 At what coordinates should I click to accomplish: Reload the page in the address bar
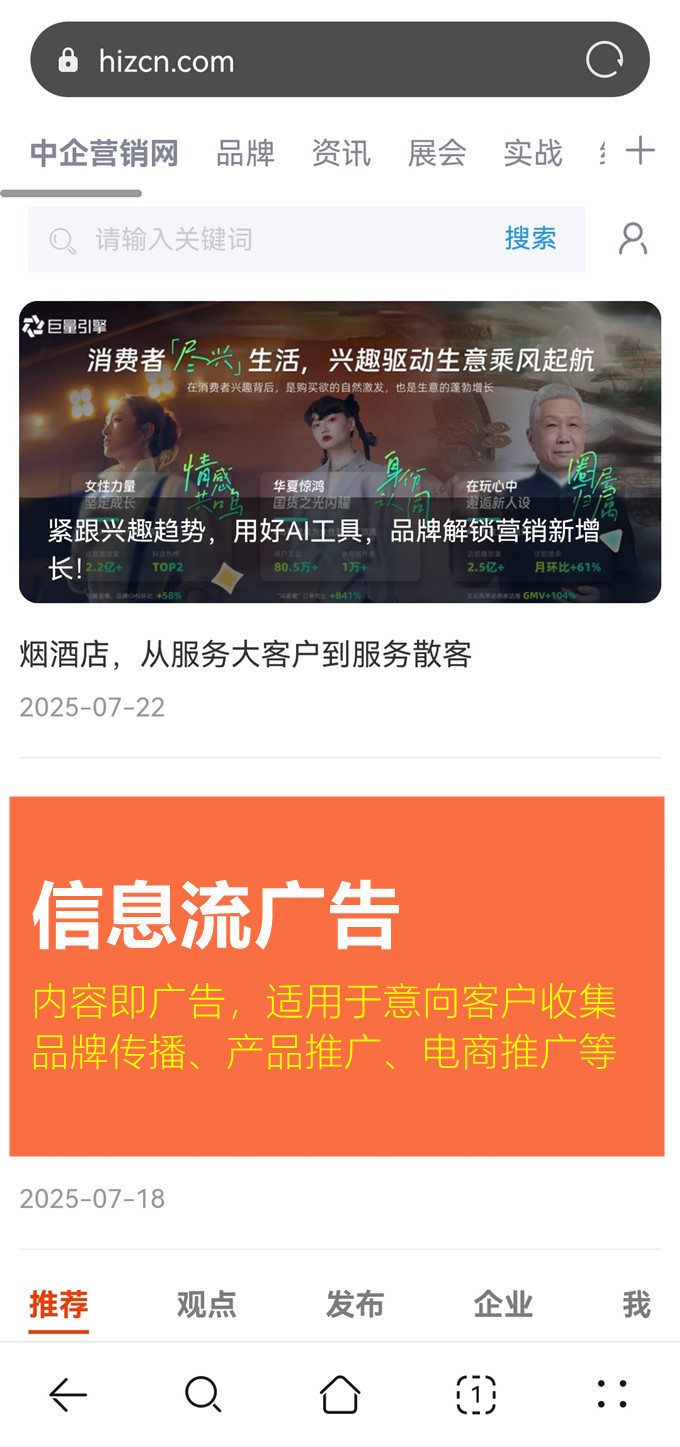604,60
